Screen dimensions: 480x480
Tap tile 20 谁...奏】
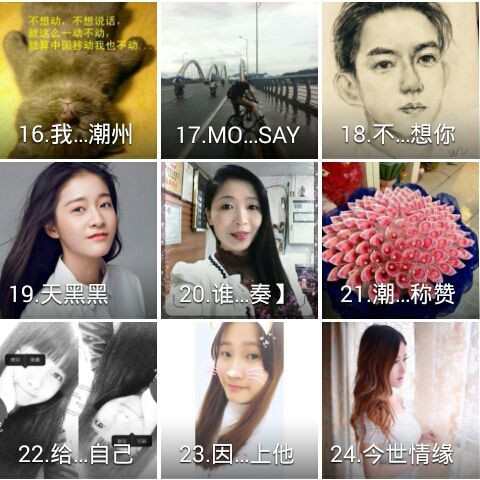(x=239, y=240)
